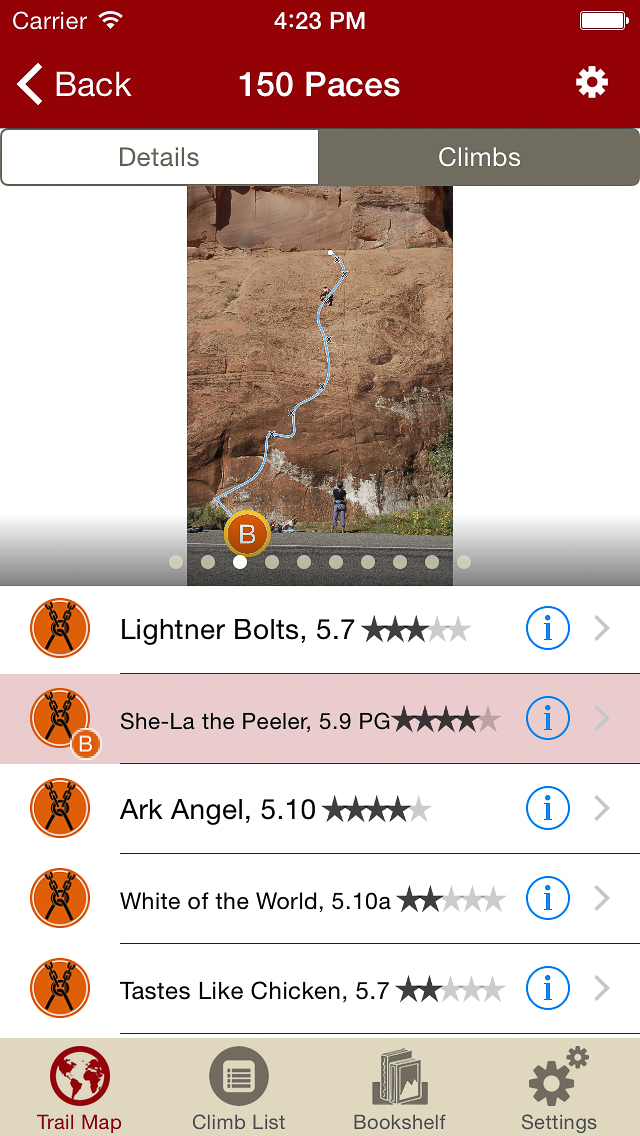640x1136 pixels.
Task: Show info for Lightner Bolts
Action: pos(547,629)
